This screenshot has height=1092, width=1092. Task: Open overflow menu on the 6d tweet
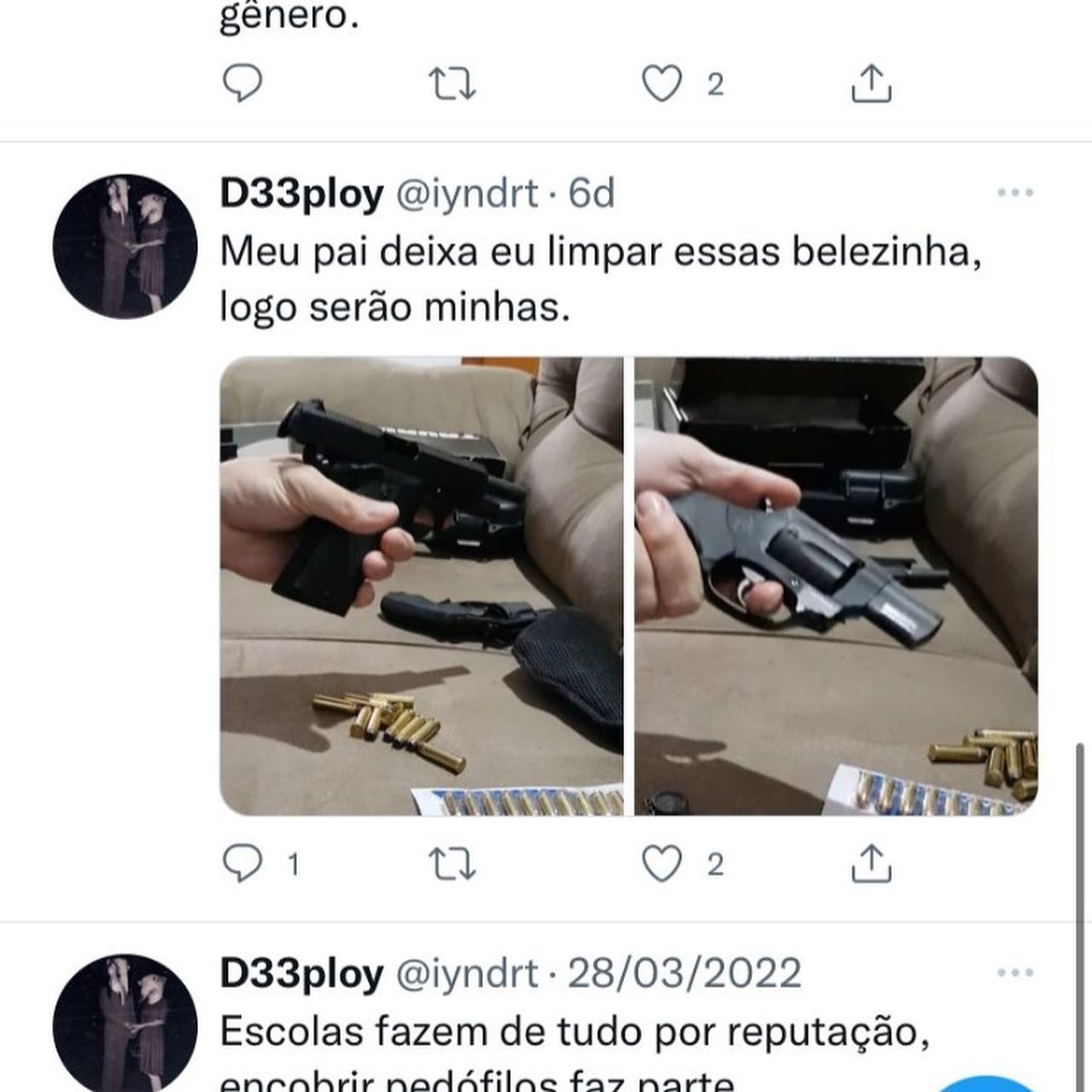click(x=1014, y=194)
